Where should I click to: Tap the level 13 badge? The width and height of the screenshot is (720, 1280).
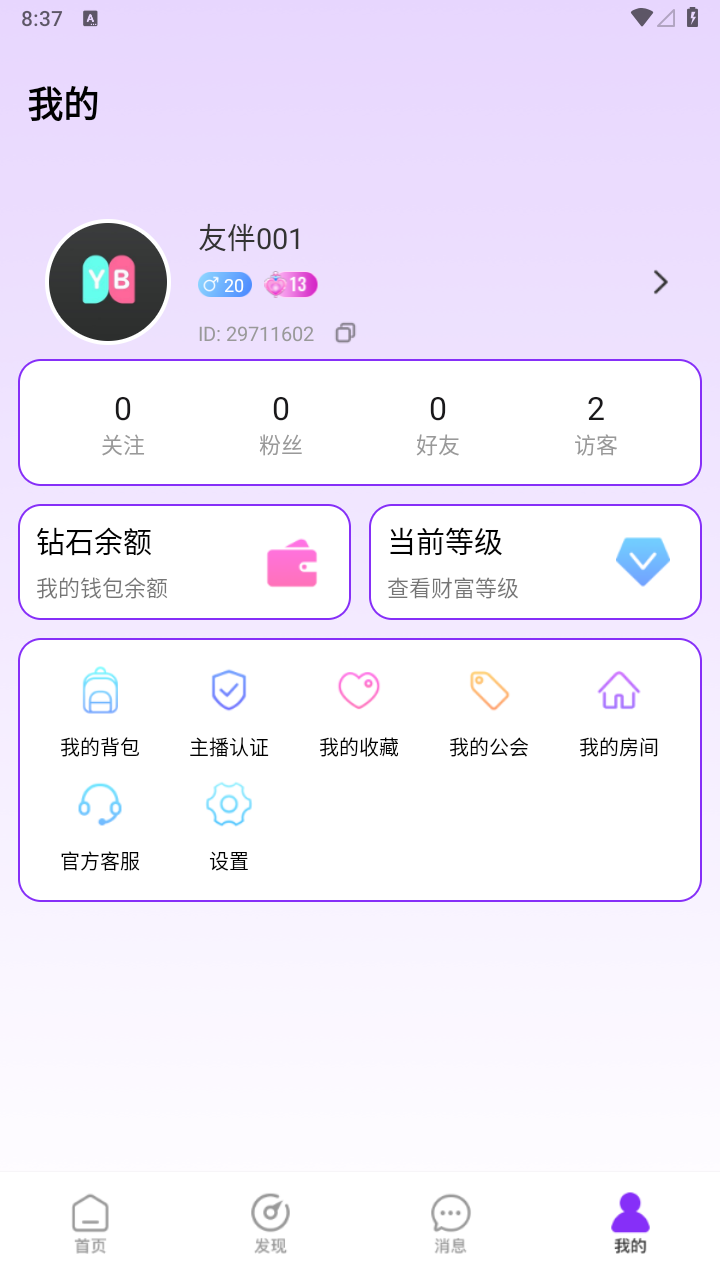(x=290, y=285)
